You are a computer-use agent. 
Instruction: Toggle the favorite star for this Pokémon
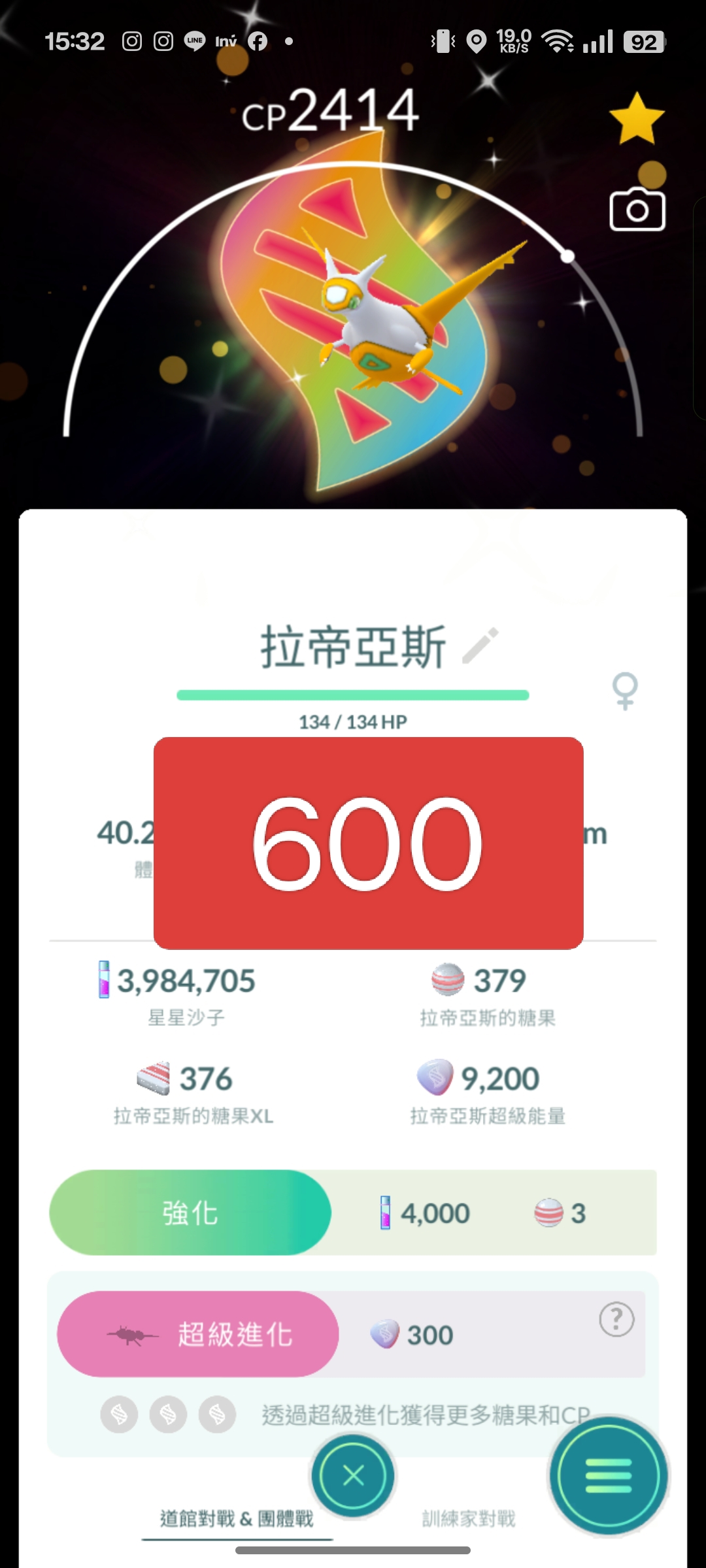click(636, 119)
